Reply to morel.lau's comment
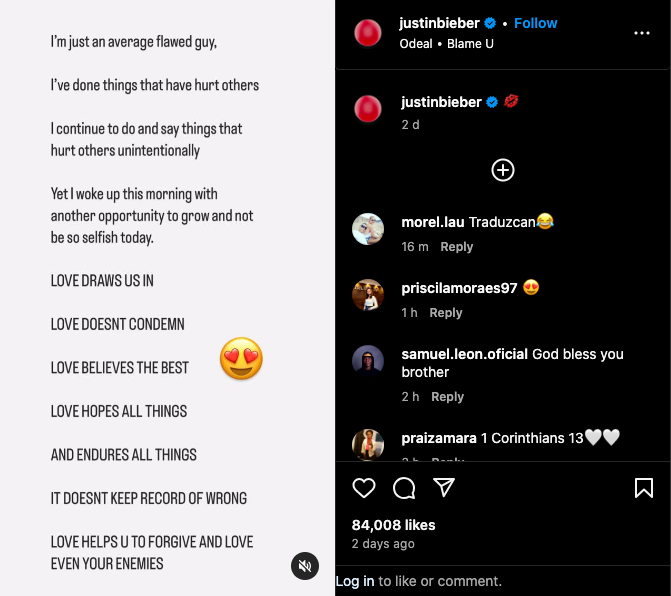 point(457,247)
